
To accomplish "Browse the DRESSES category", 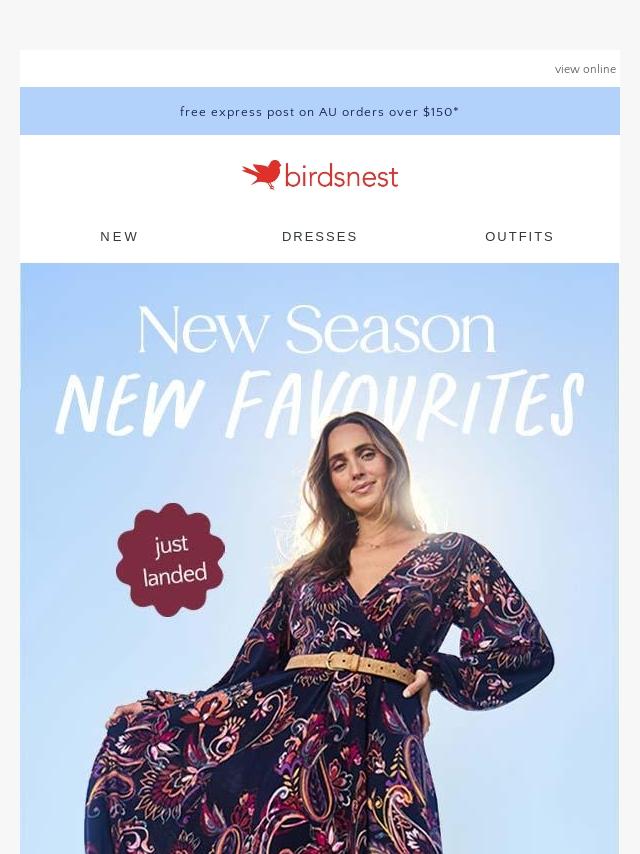I will [x=319, y=237].
